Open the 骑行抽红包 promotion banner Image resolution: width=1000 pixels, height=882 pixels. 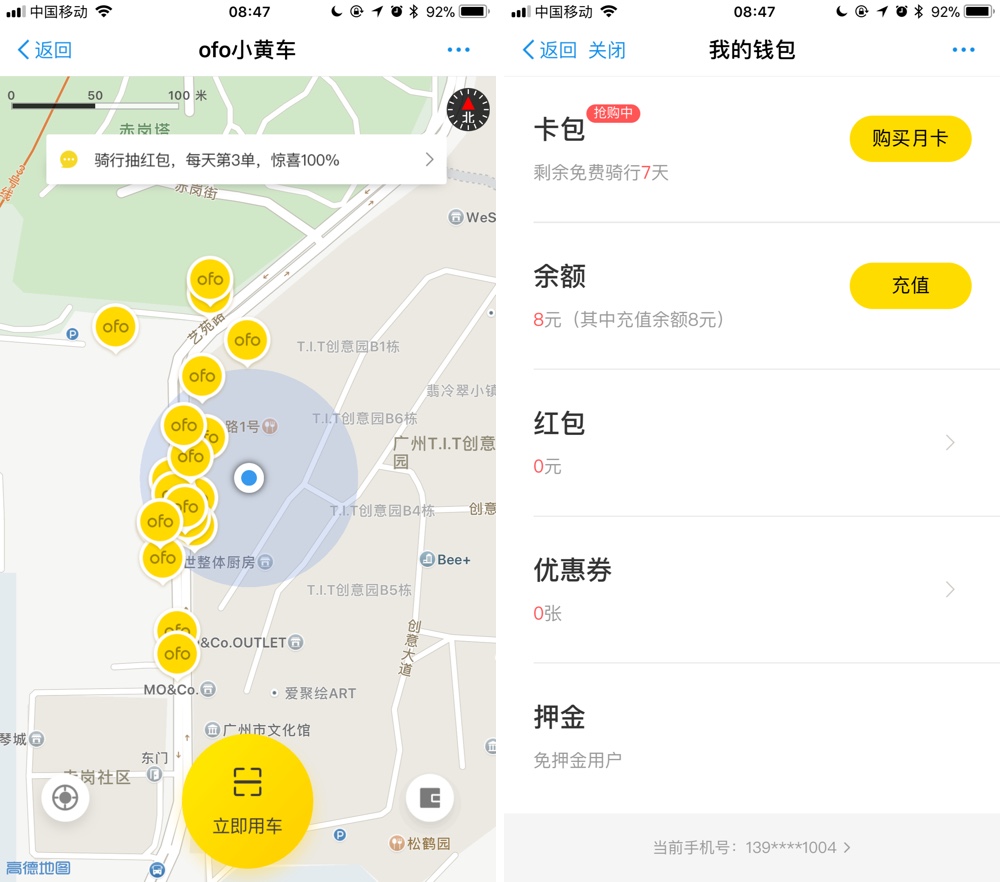[x=247, y=160]
